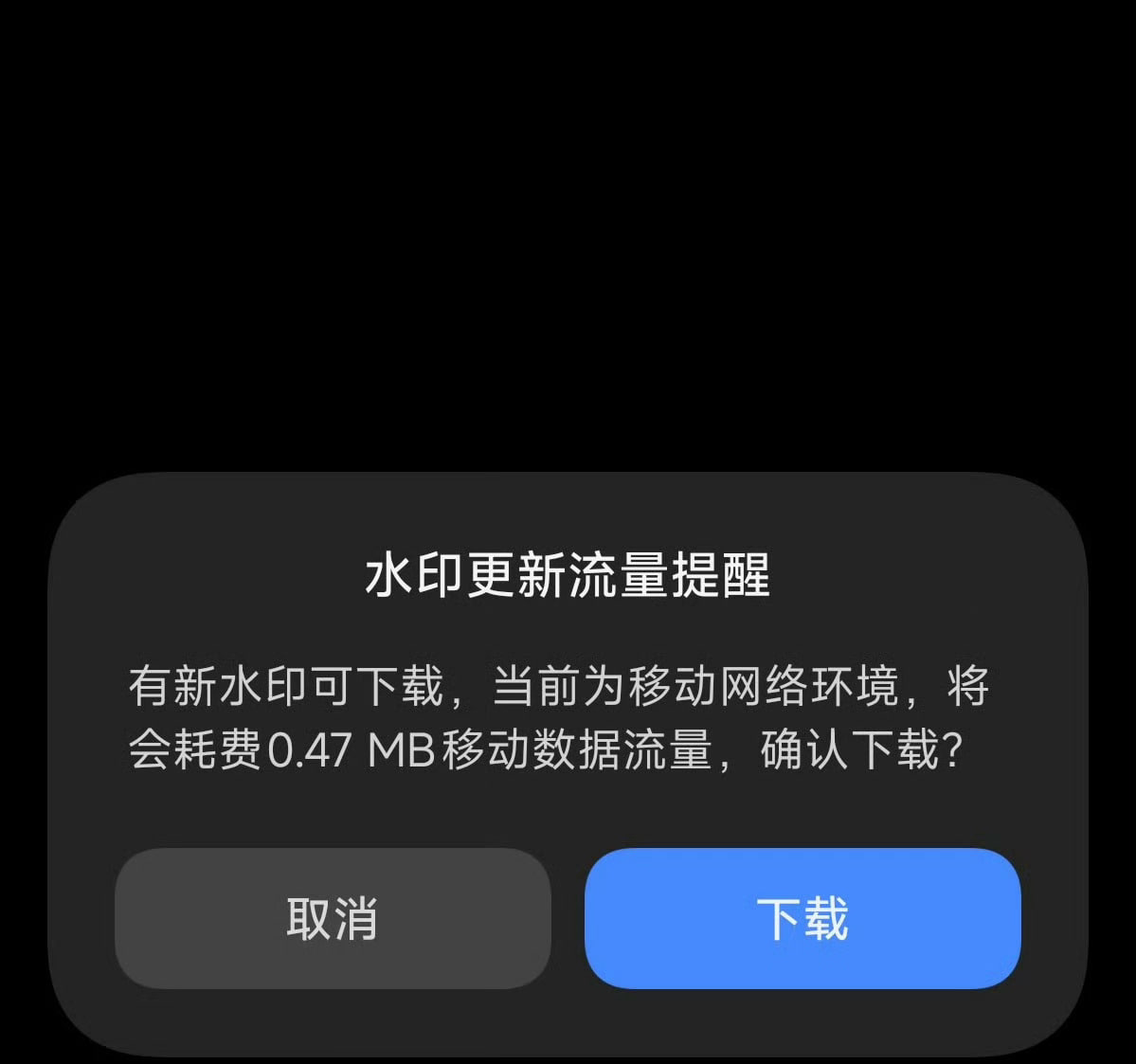Tap 取消 to cancel the watermark download
This screenshot has width=1136, height=1064.
click(x=333, y=918)
